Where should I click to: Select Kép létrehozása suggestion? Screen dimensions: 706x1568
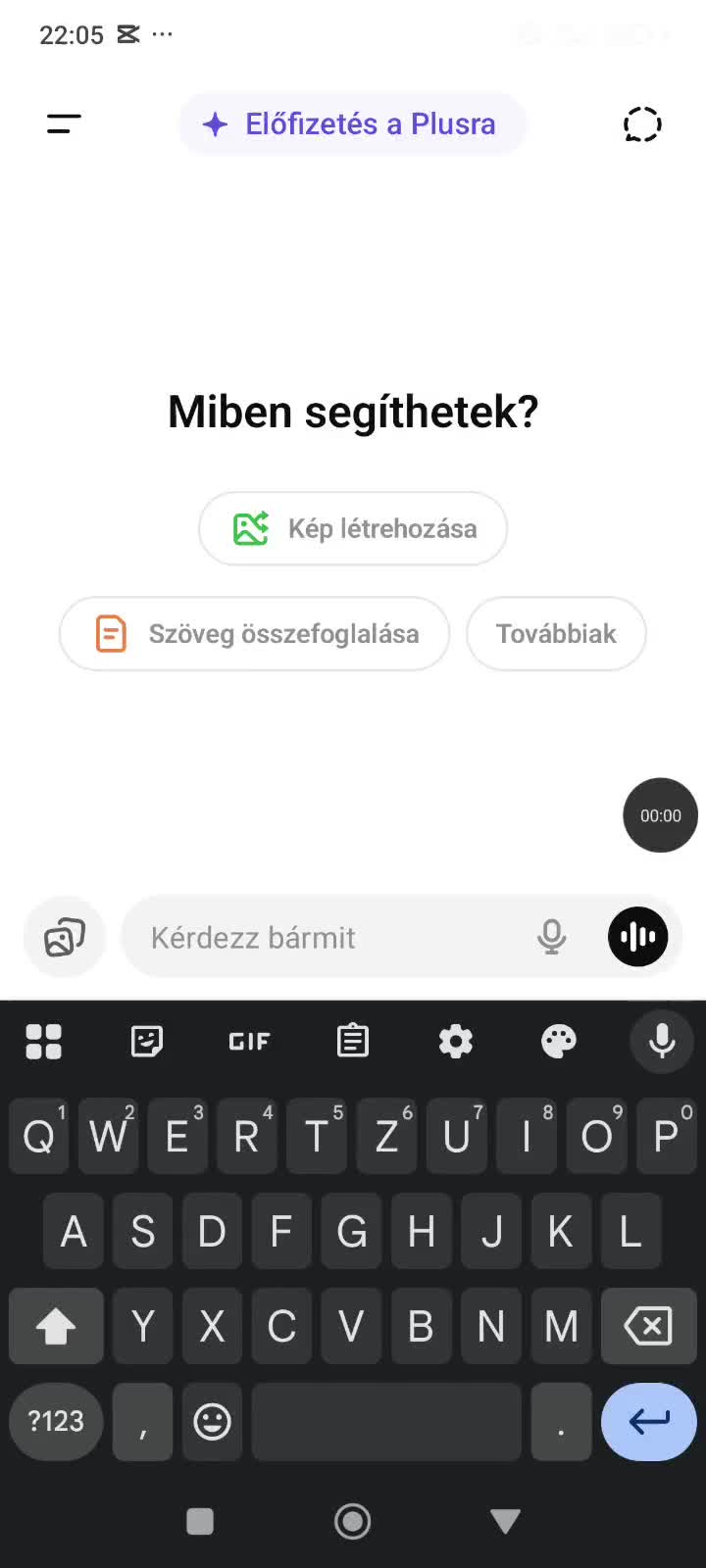(353, 528)
